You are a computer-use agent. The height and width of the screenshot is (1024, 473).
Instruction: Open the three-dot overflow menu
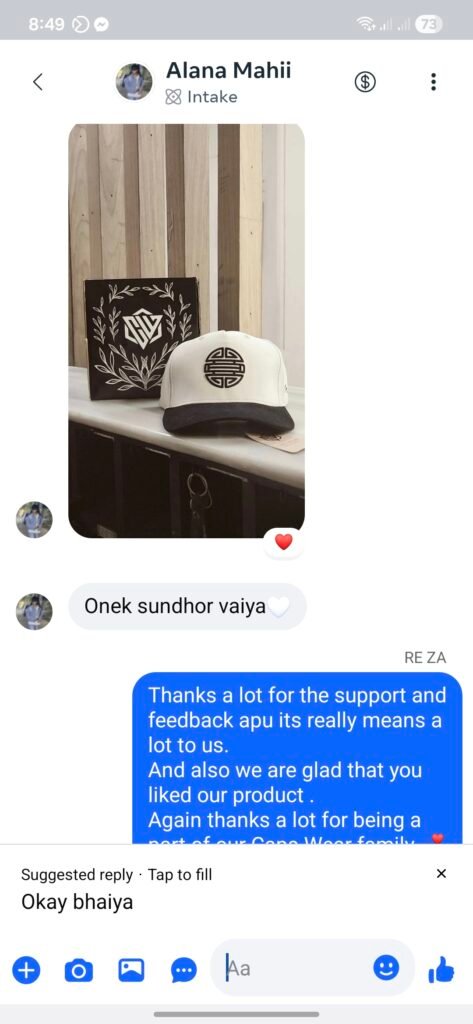click(433, 82)
